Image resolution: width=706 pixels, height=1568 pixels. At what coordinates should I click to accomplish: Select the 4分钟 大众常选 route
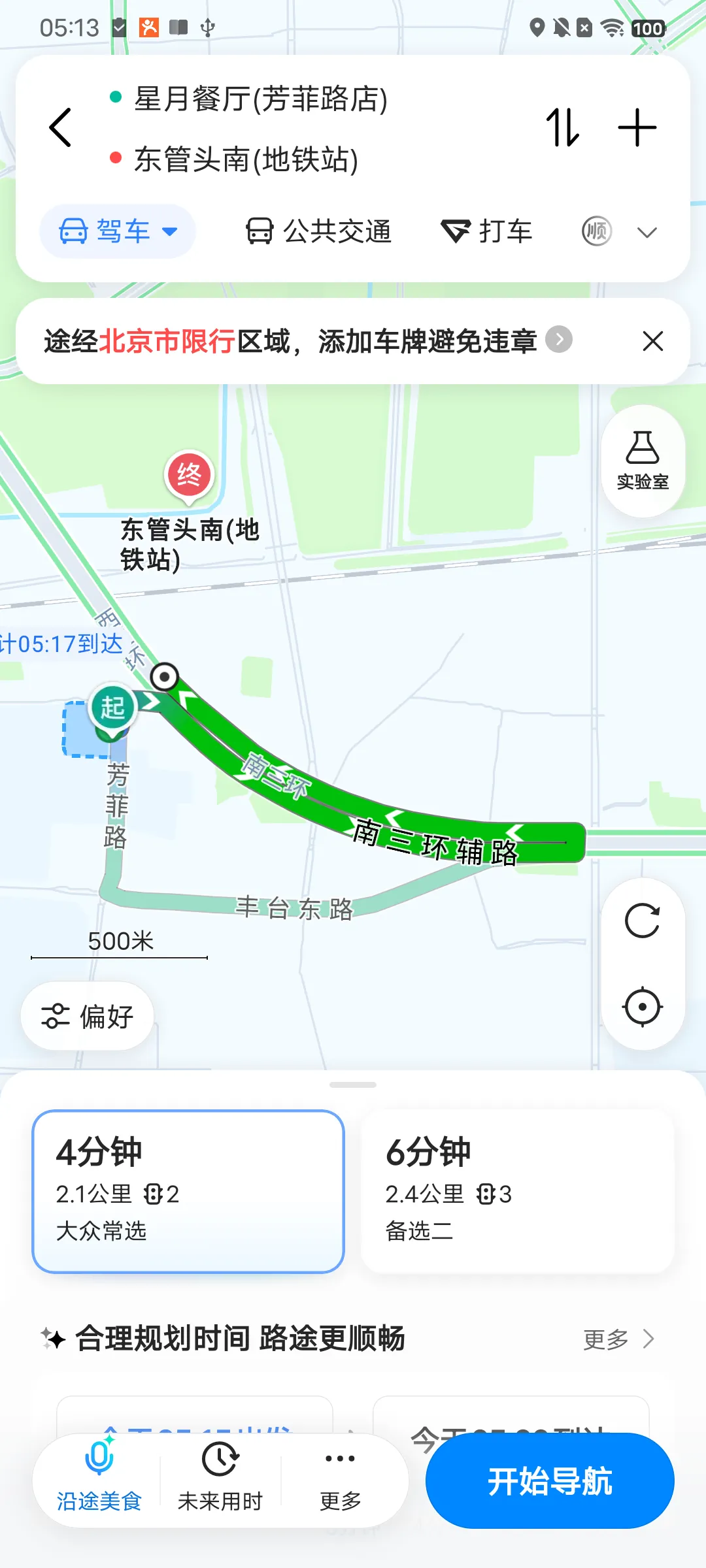188,1192
